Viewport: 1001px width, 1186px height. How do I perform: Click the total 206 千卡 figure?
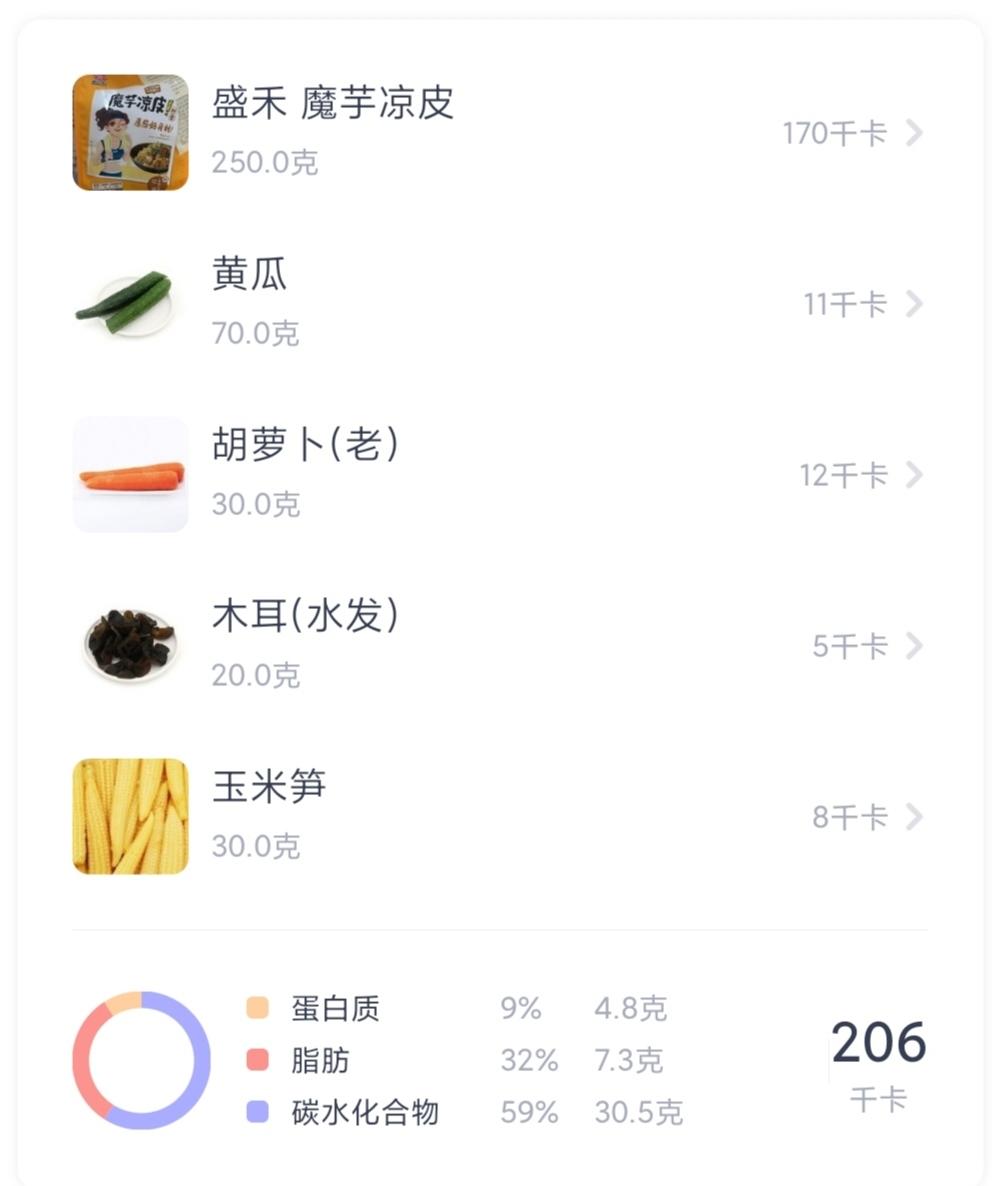click(881, 1043)
